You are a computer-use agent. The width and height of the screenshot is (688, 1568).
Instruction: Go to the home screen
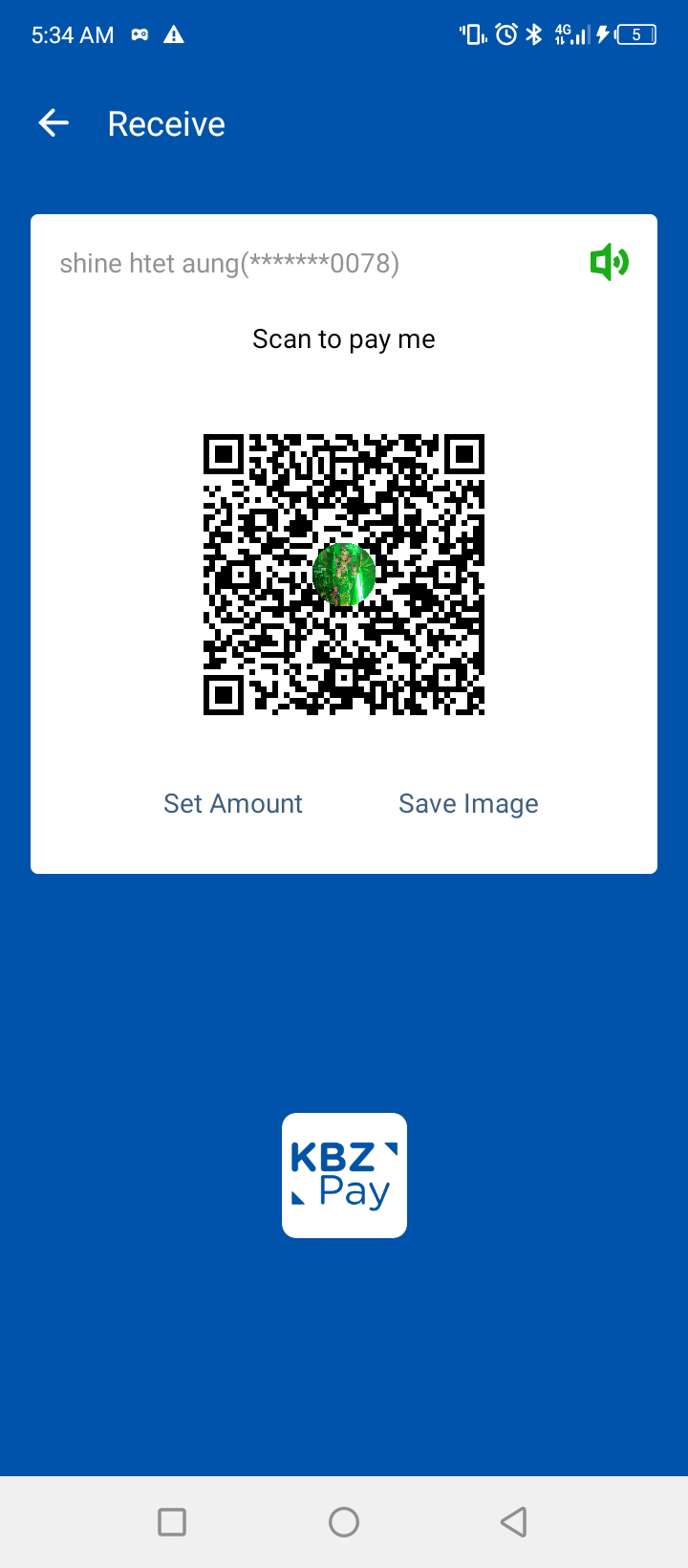[344, 1521]
